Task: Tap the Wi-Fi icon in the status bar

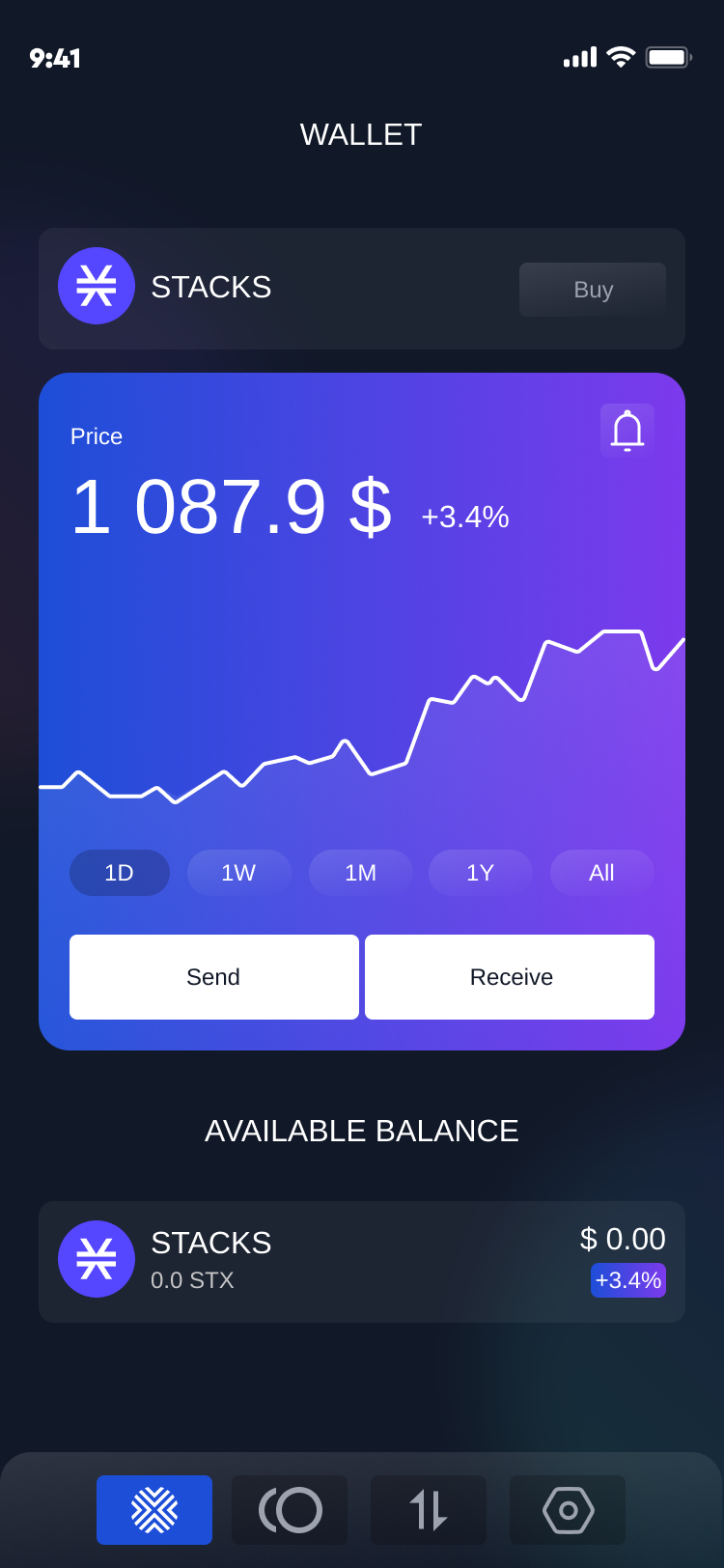Action: pyautogui.click(x=621, y=57)
